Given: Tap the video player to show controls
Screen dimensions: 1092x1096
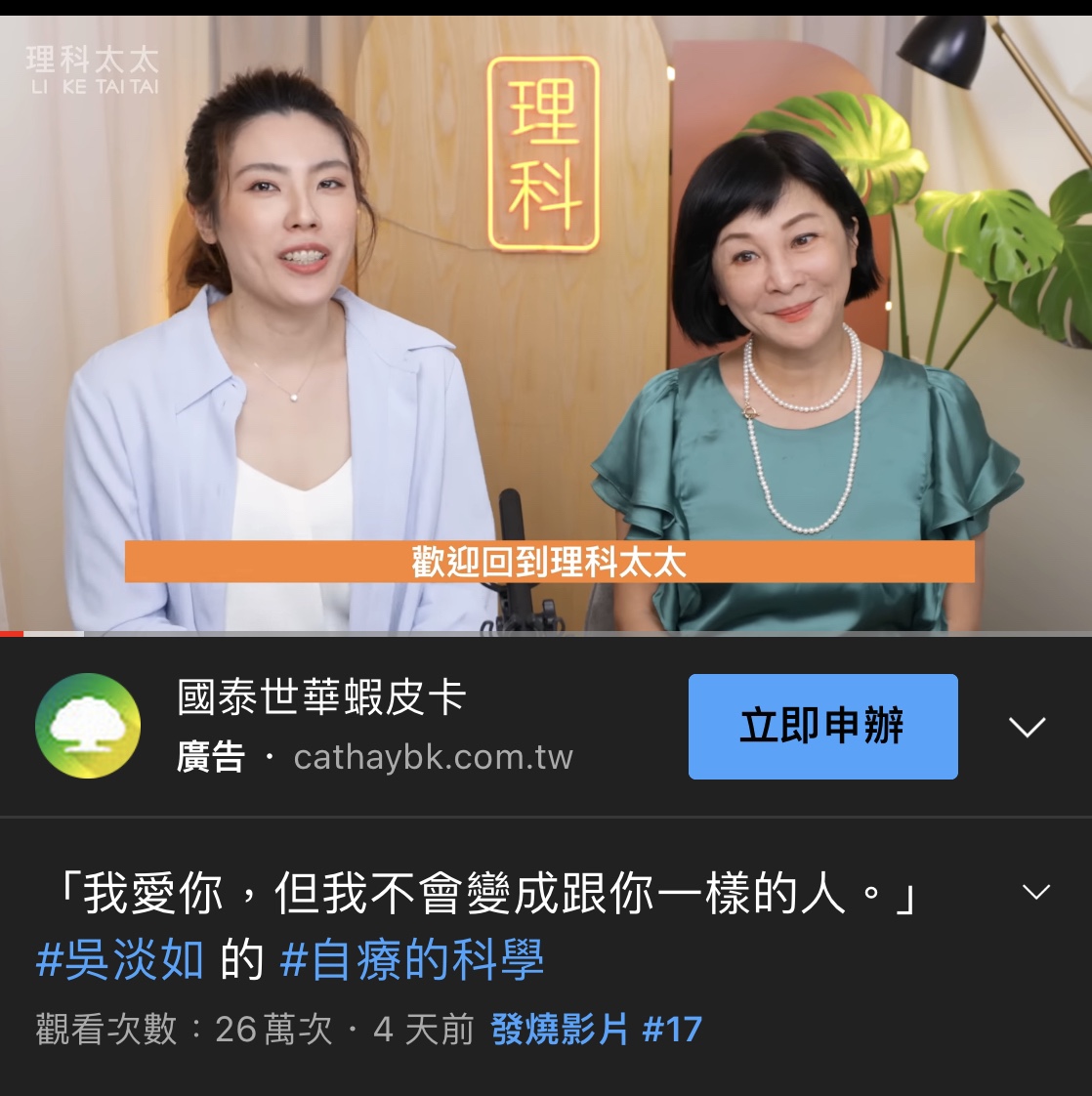Looking at the screenshot, I should coord(546,322).
